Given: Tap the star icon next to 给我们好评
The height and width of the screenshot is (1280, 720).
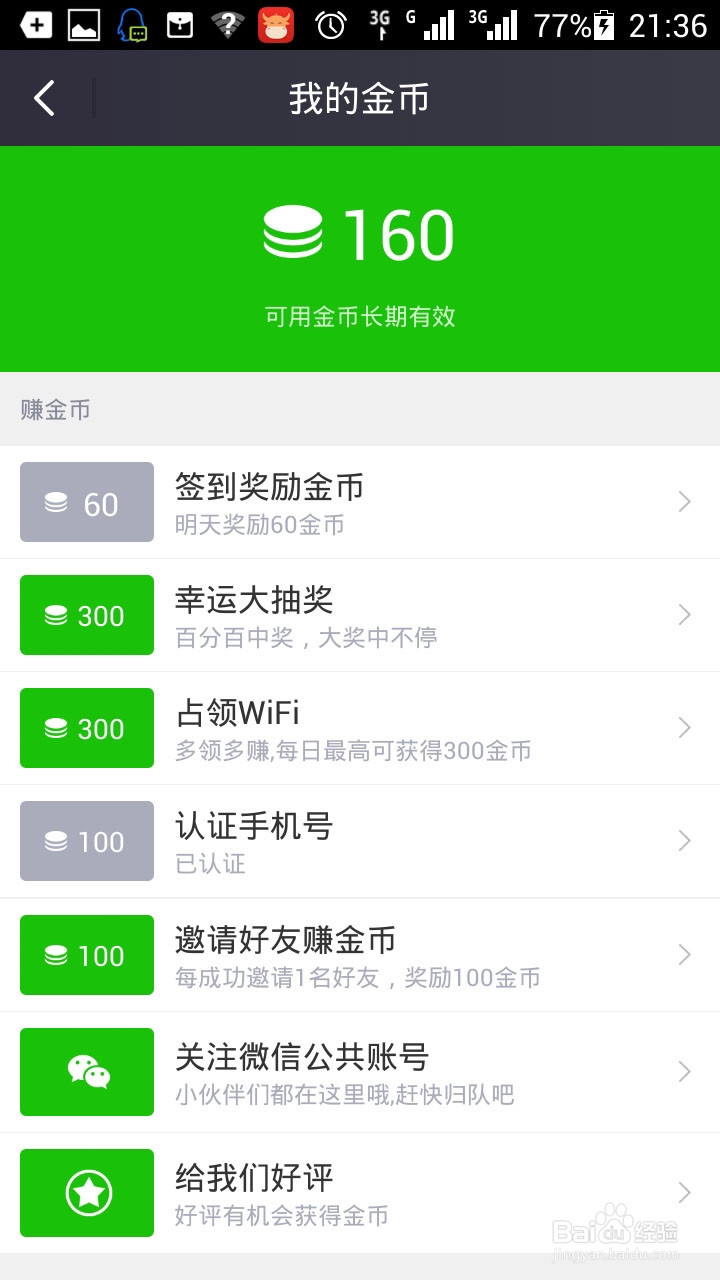Looking at the screenshot, I should click(86, 1191).
